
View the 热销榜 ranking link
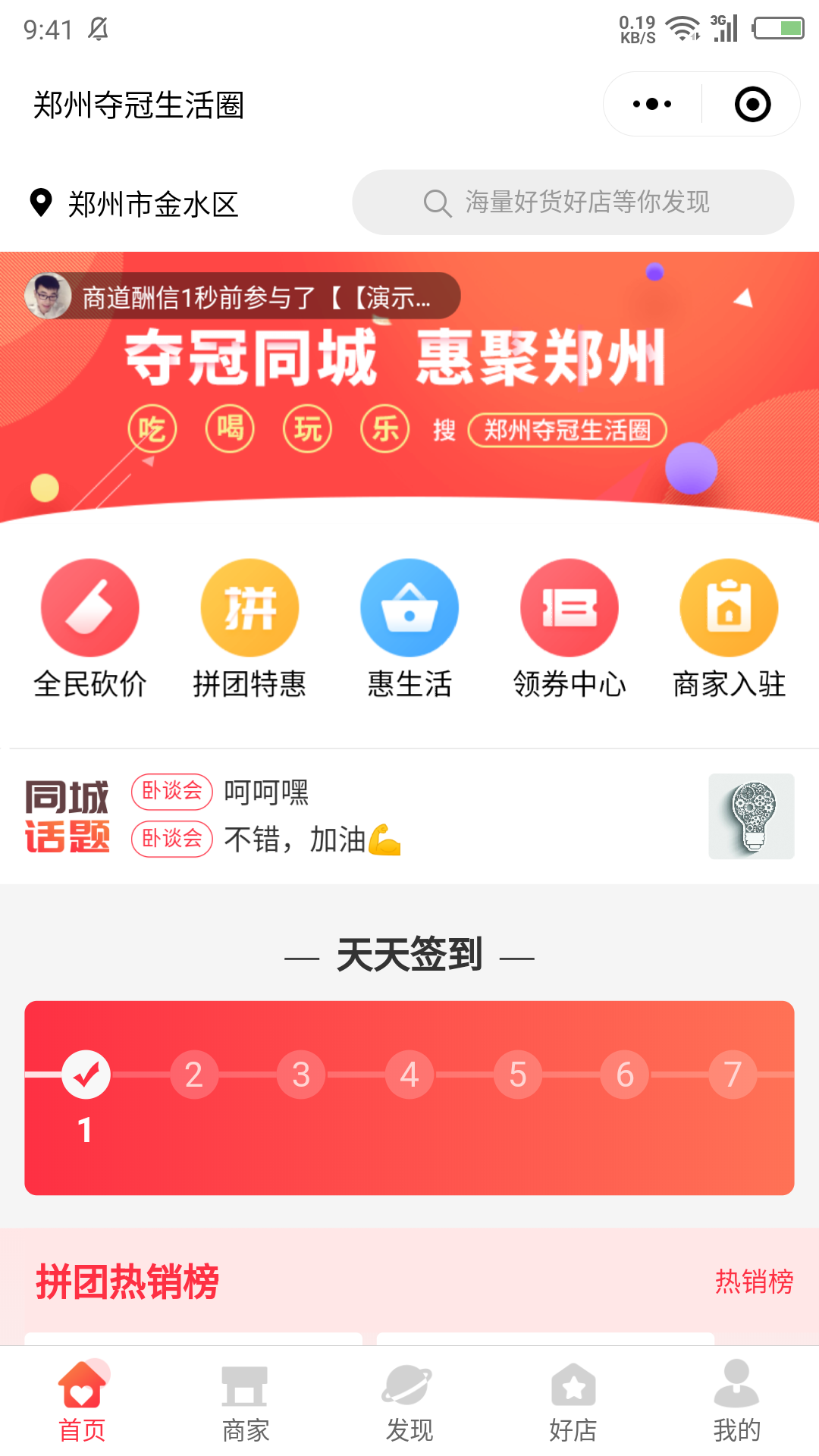(754, 1282)
